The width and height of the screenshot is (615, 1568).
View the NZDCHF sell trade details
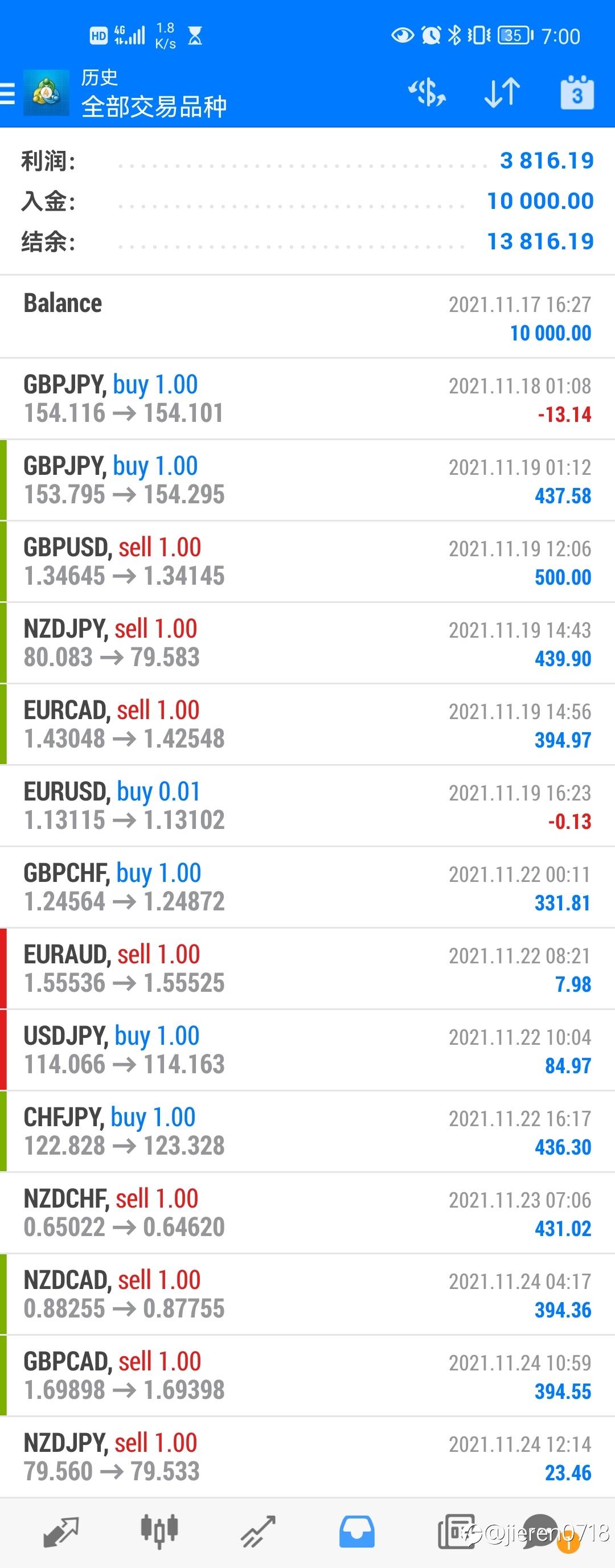click(307, 1214)
